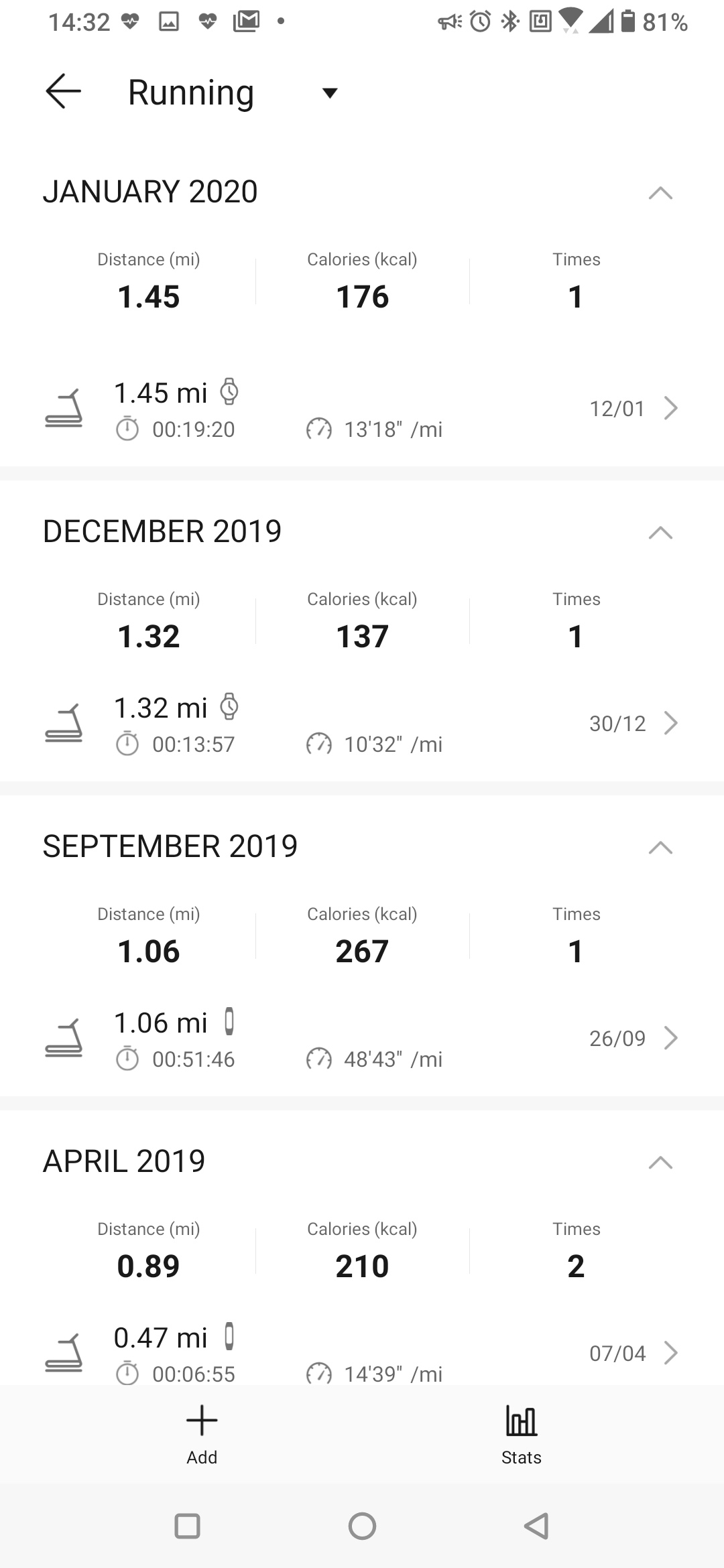
Task: Collapse the April 2019 section
Action: 660,1163
